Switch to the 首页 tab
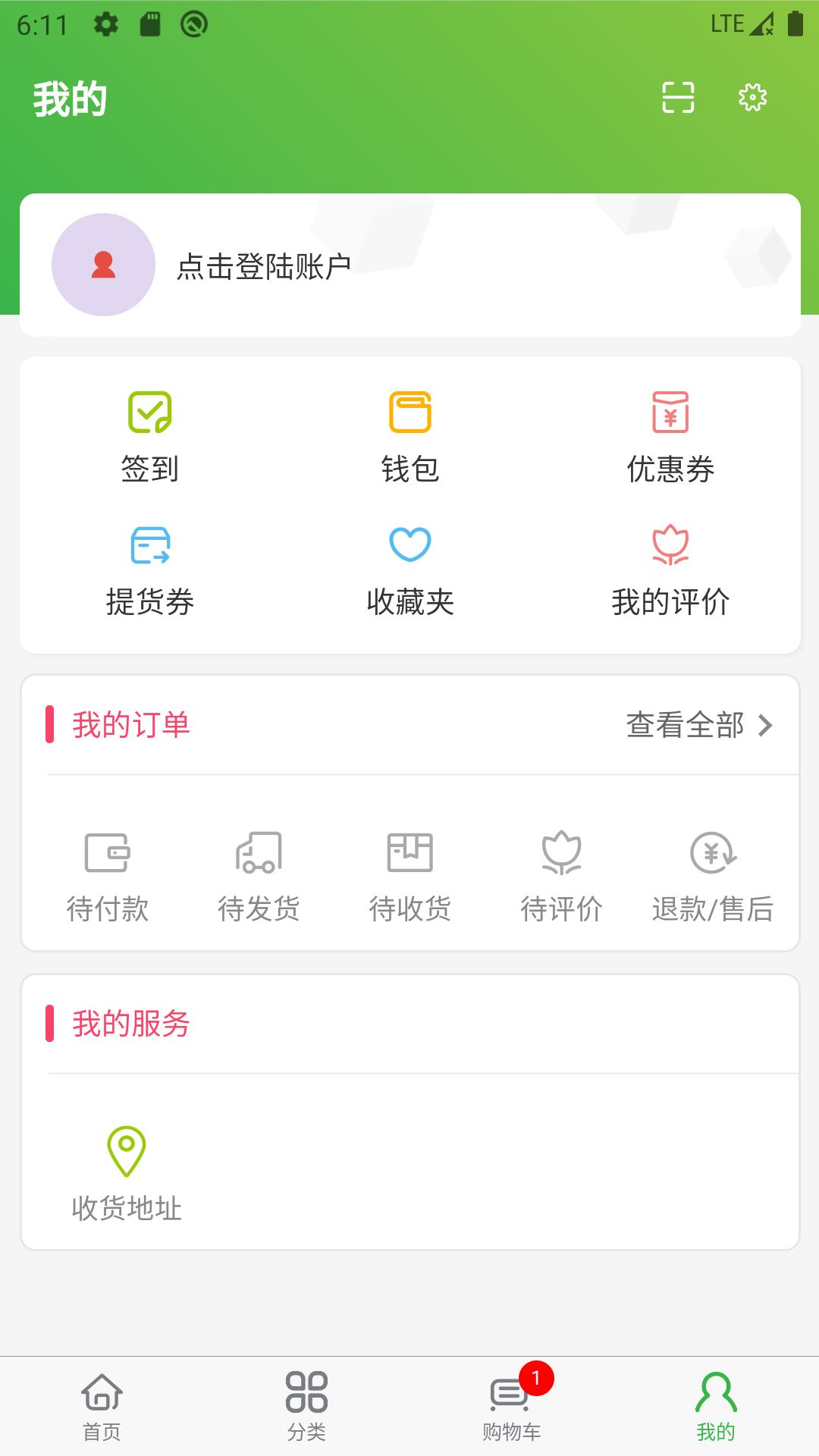The width and height of the screenshot is (819, 1456). (102, 1407)
